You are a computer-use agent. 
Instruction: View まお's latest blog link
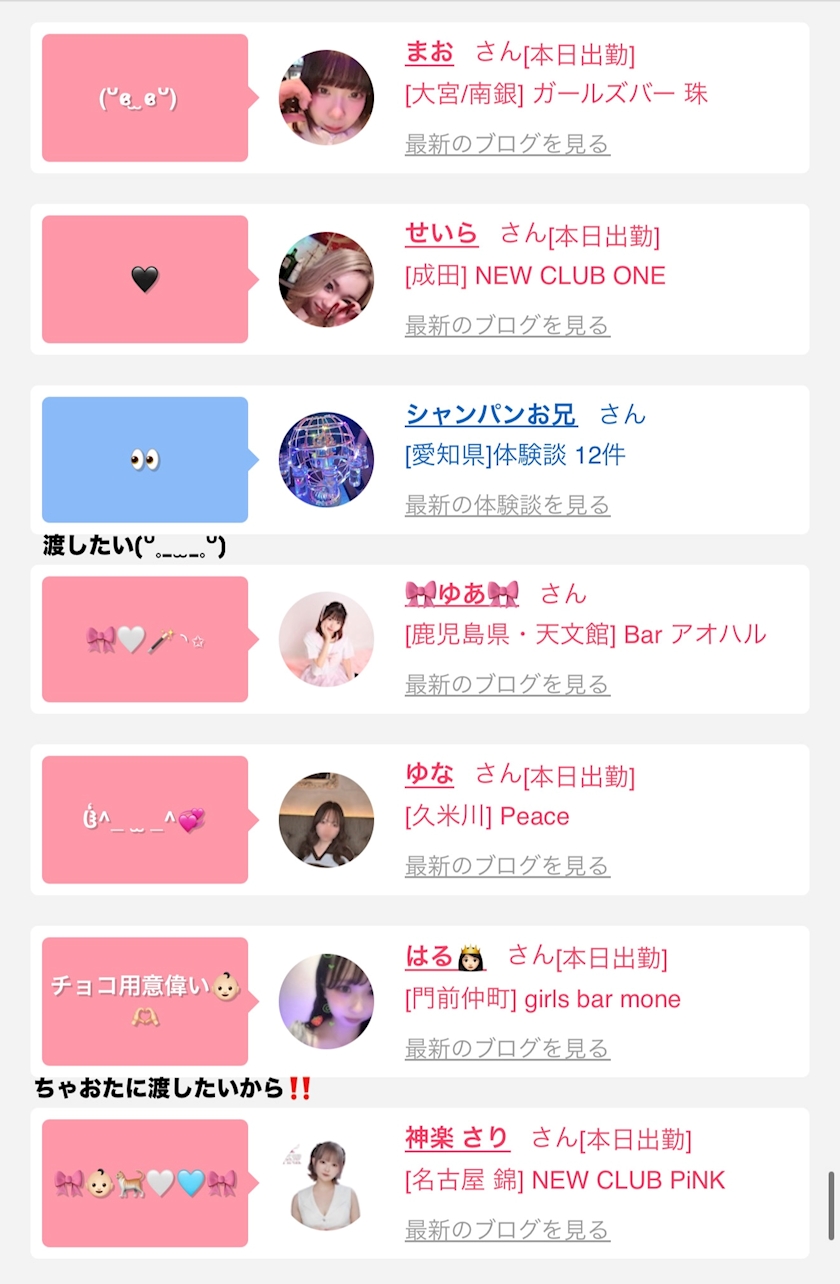507,144
